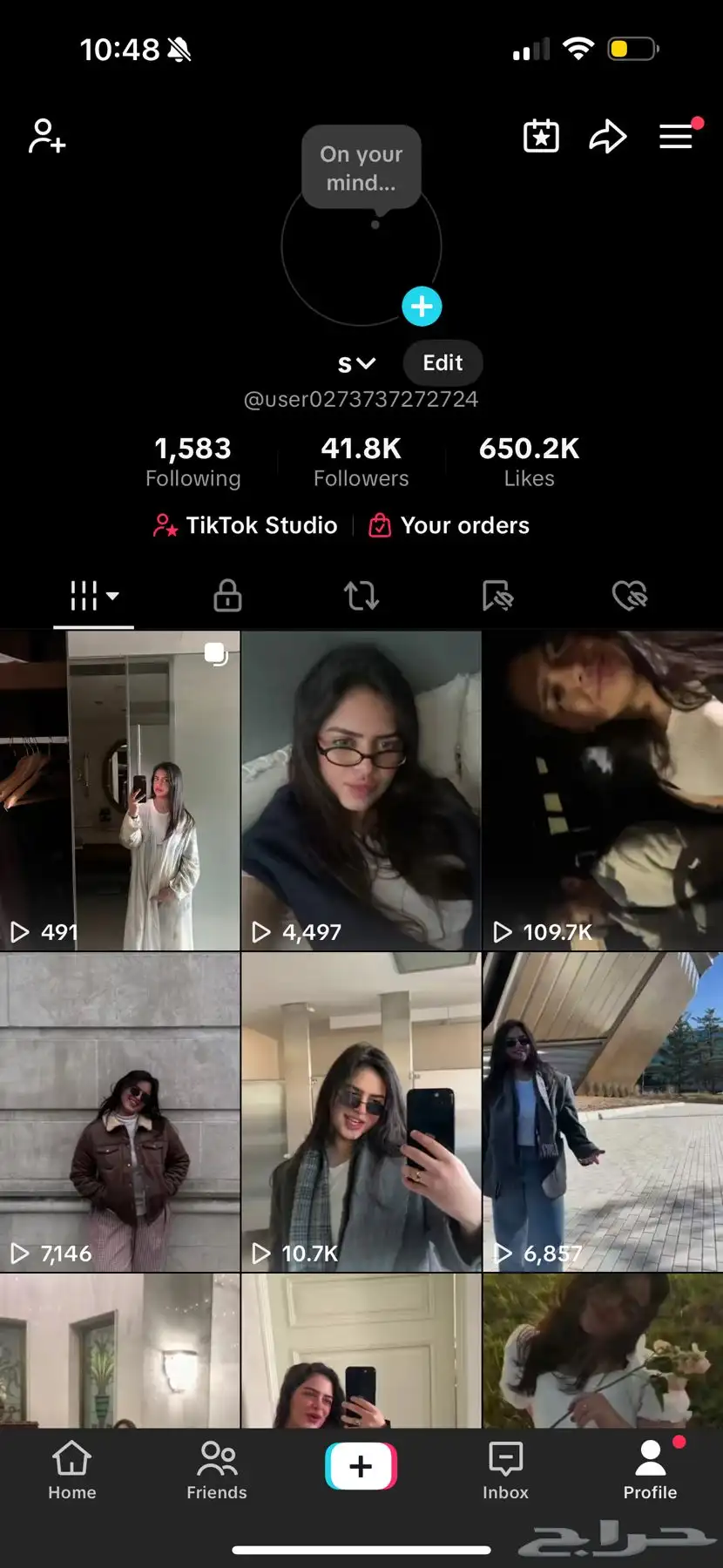Tap the Edit profile button
The width and height of the screenshot is (723, 1568).
(x=443, y=362)
